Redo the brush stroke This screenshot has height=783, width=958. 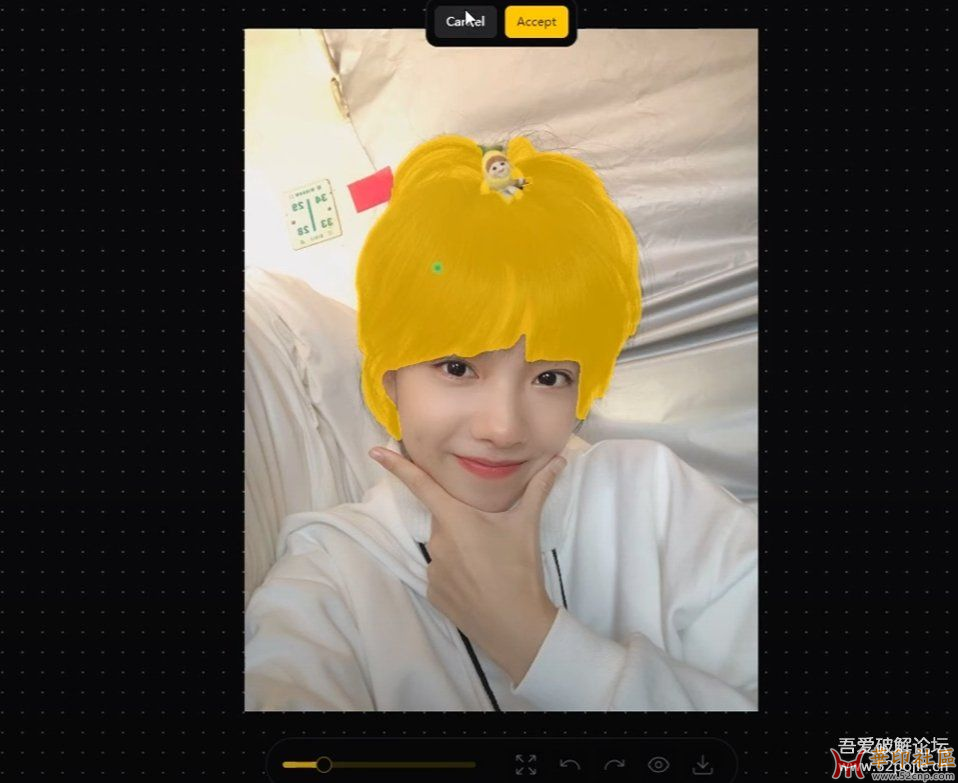click(x=614, y=765)
